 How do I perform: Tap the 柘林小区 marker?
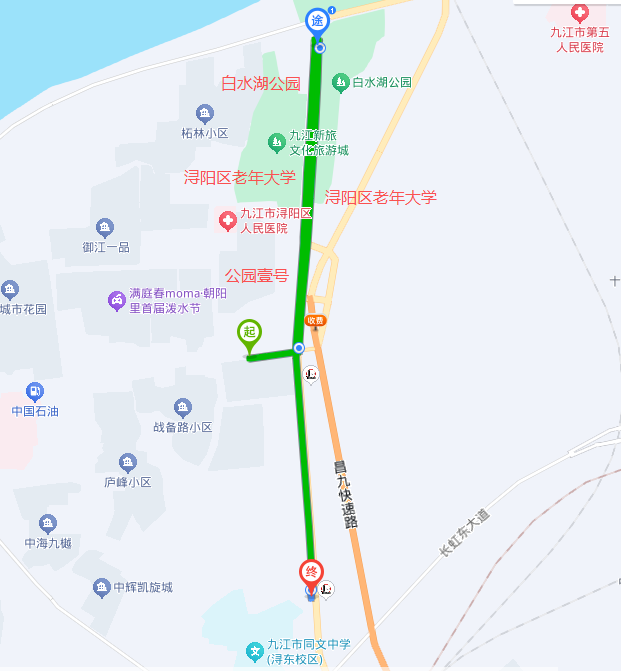click(x=205, y=113)
